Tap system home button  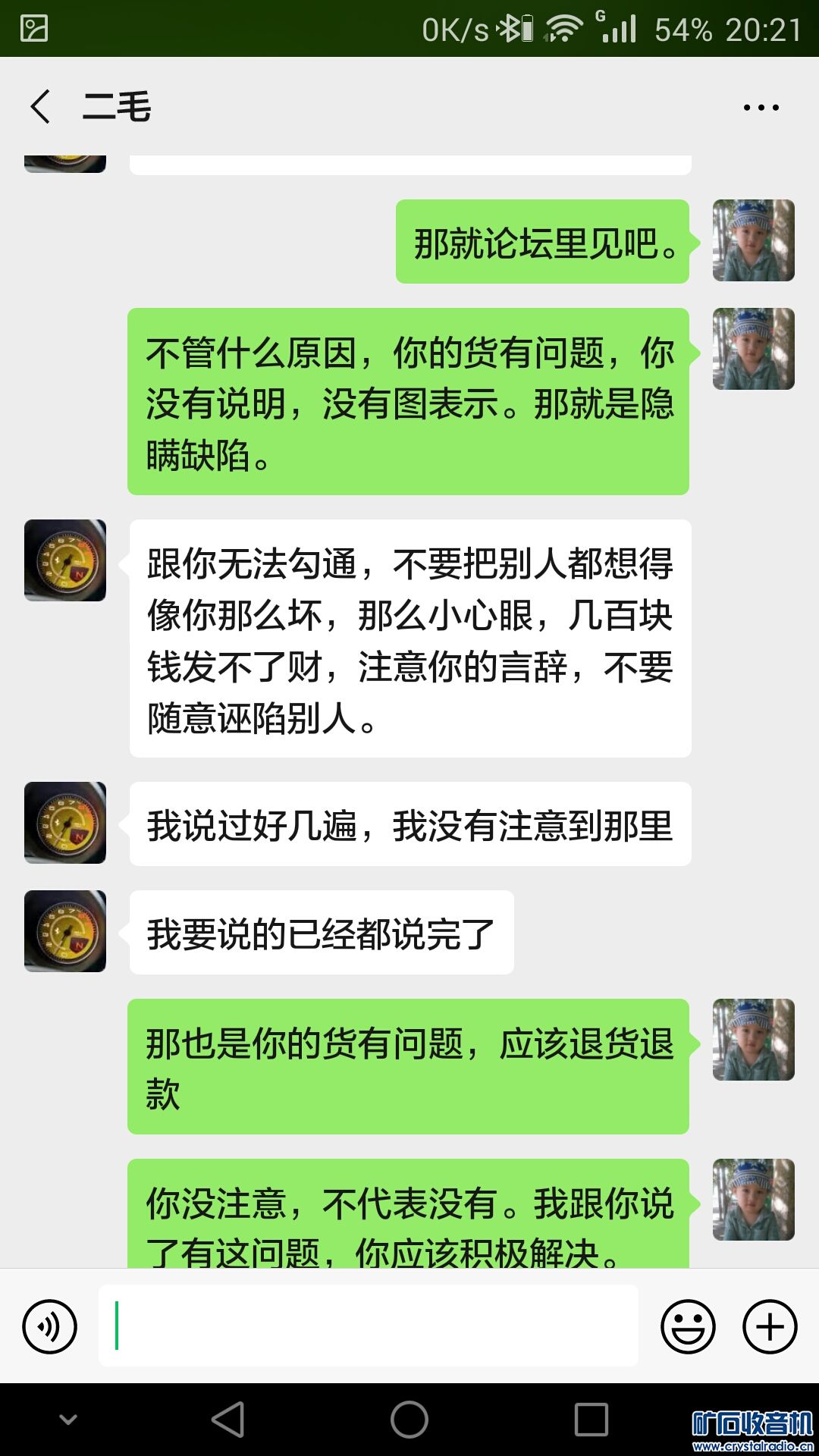[409, 1420]
